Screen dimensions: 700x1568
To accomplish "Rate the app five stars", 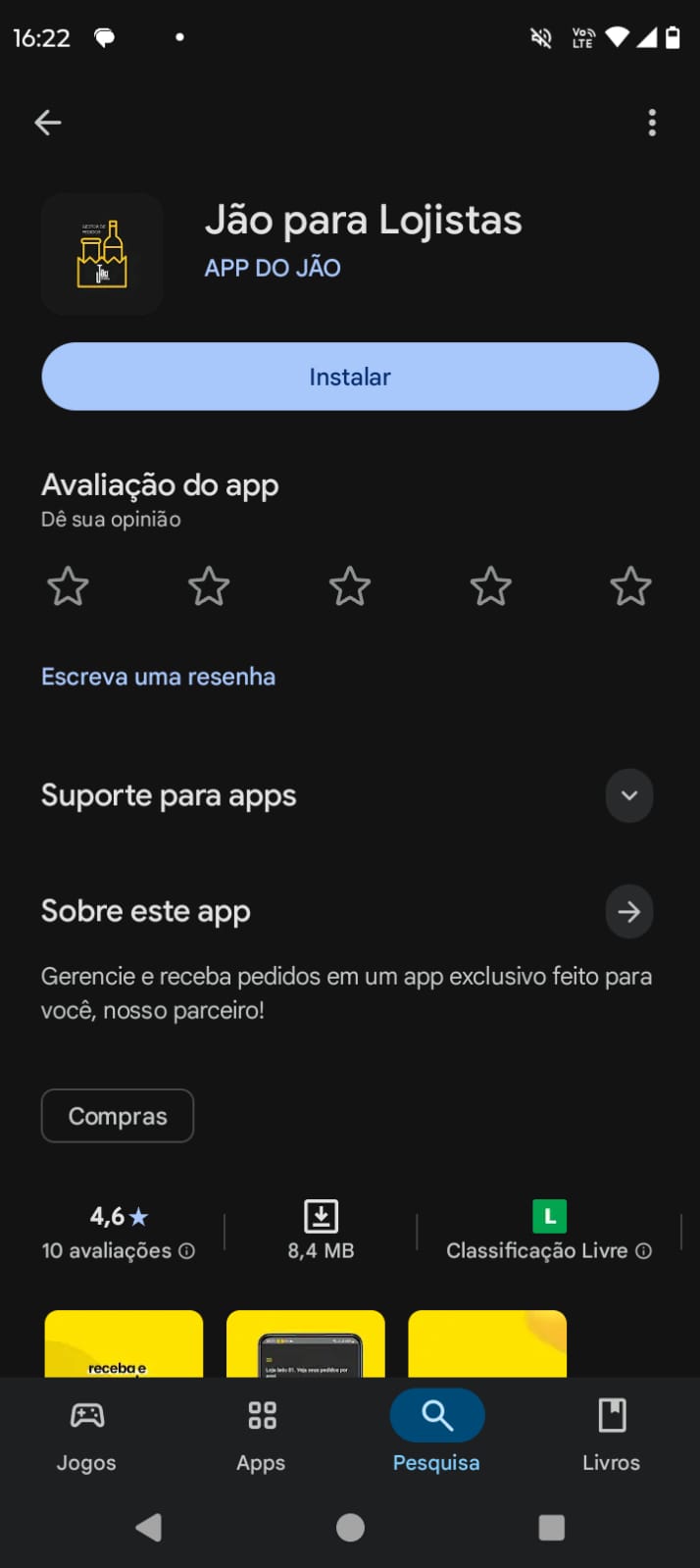I will click(630, 587).
